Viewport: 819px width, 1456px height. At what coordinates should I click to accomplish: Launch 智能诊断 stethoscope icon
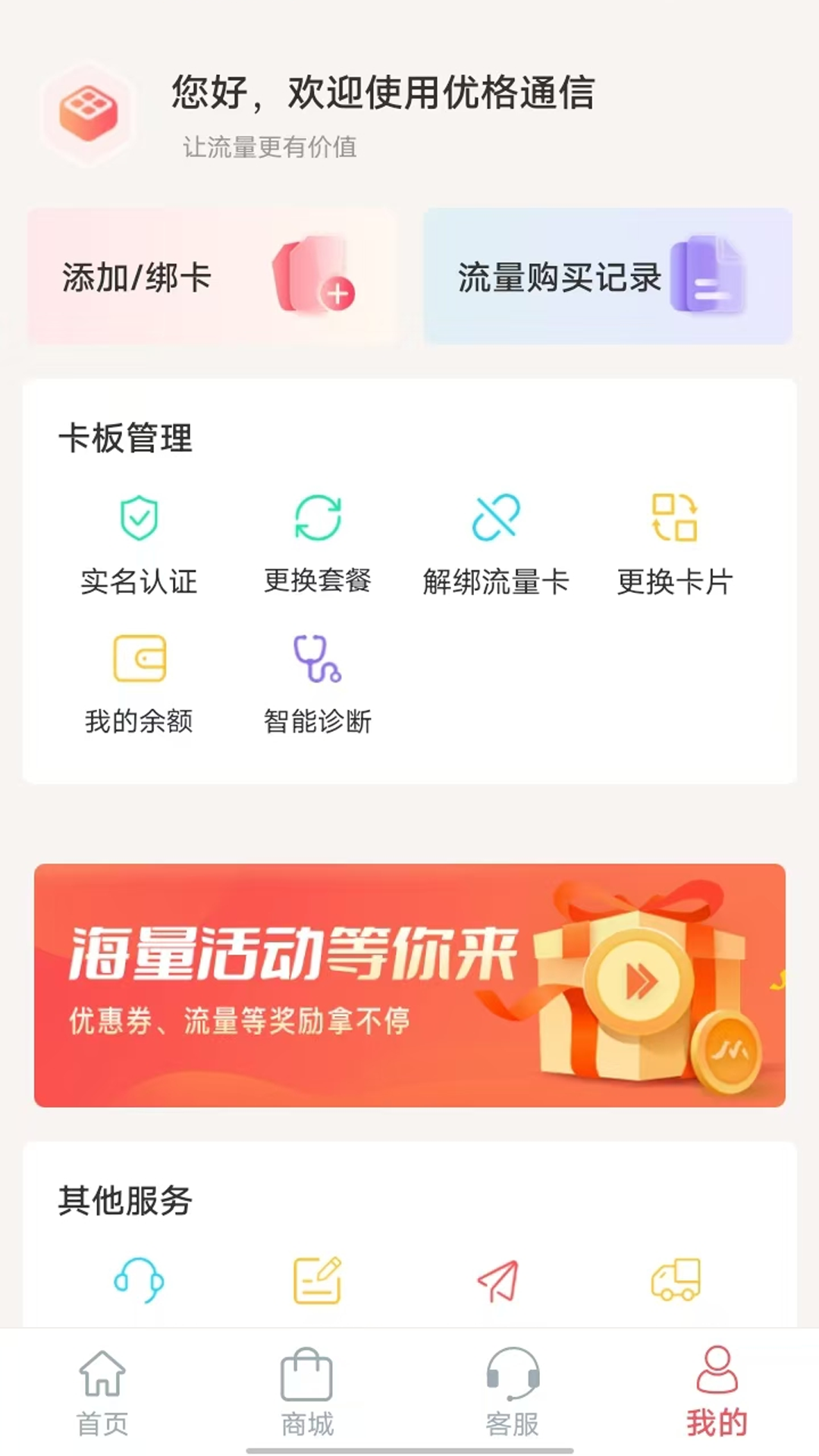pos(318,658)
